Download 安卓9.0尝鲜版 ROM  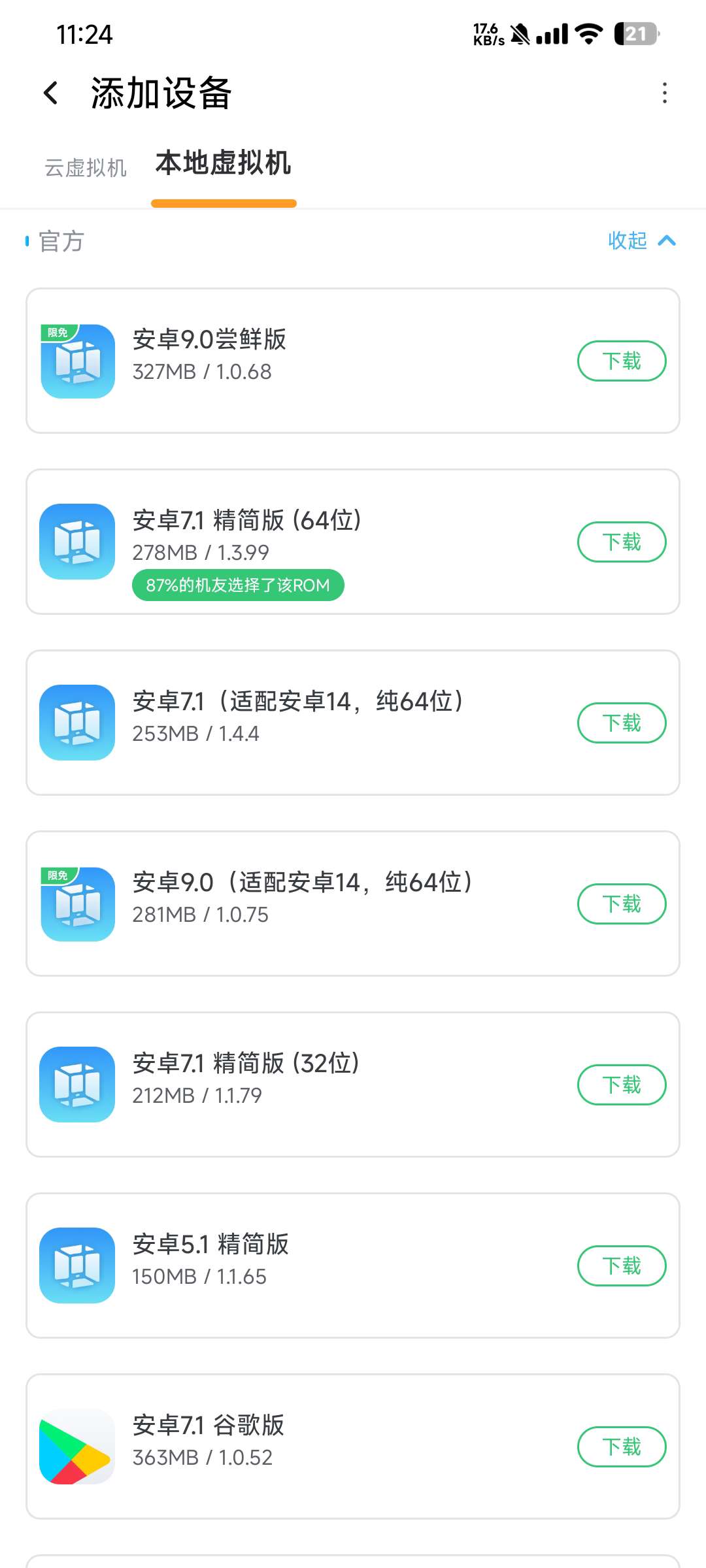pyautogui.click(x=621, y=361)
